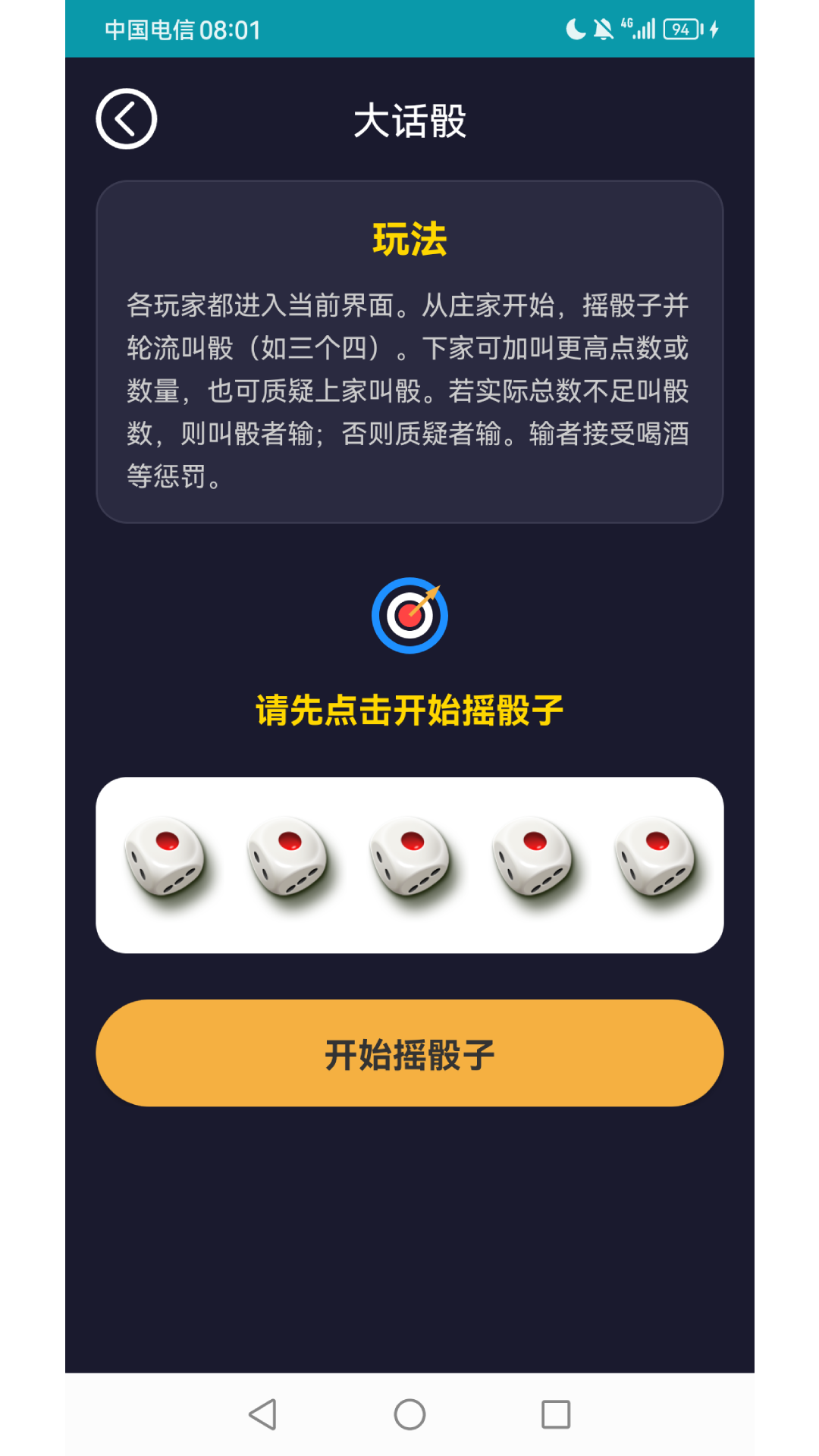Viewport: 819px width, 1456px height.
Task: Click the 4G signal strength indicator
Action: pos(641,29)
